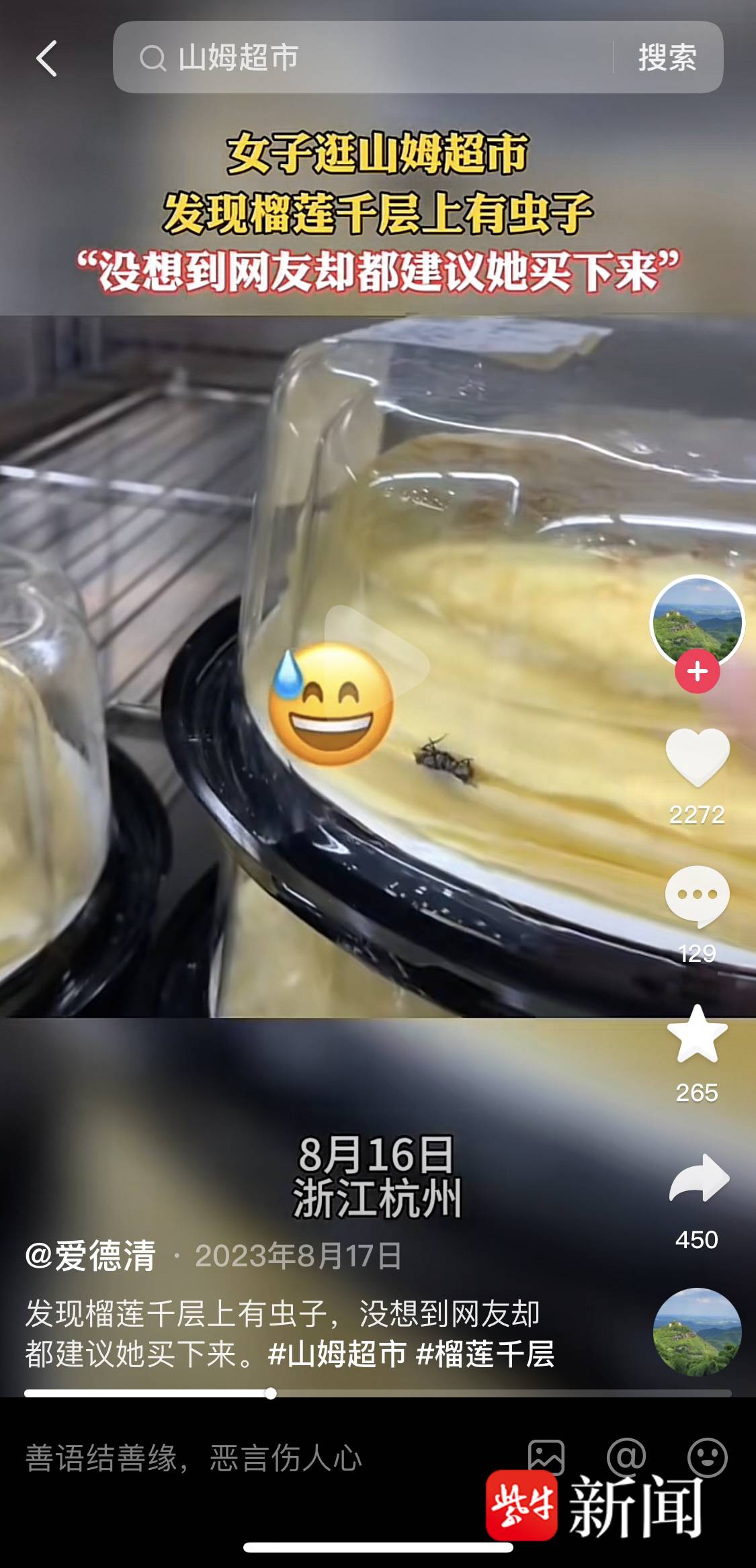Open the #榴莲千层 hashtag

485,1354
